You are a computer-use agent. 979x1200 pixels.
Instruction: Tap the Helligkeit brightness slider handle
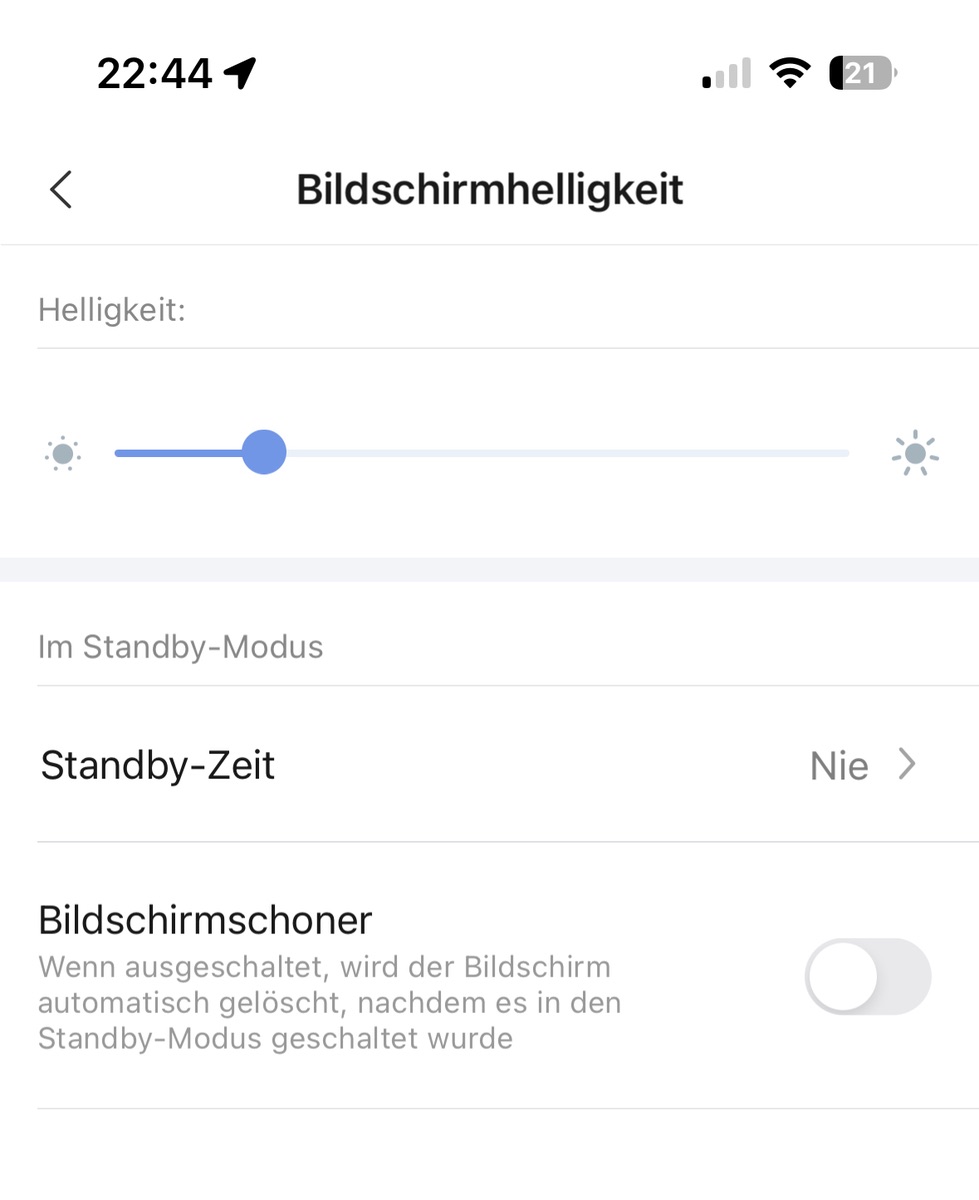[264, 452]
